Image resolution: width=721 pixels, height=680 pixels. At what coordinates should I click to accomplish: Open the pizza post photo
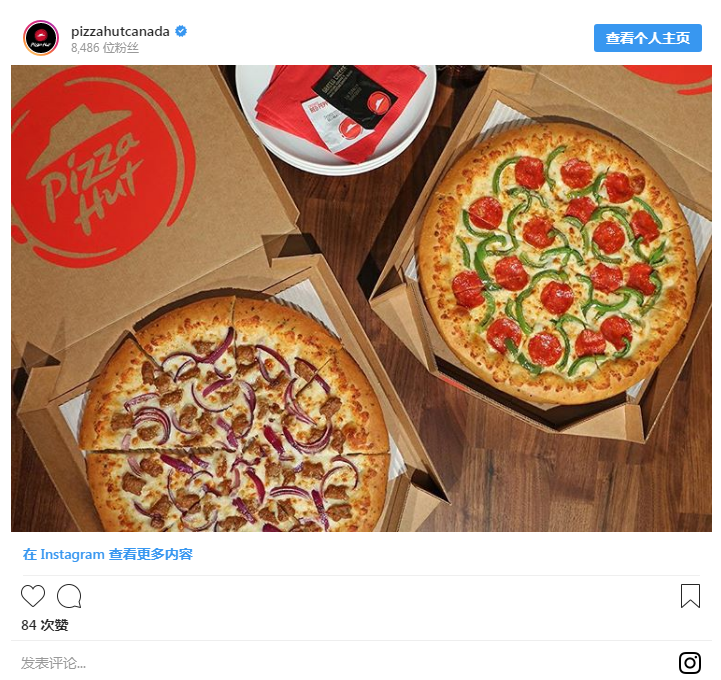[361, 298]
